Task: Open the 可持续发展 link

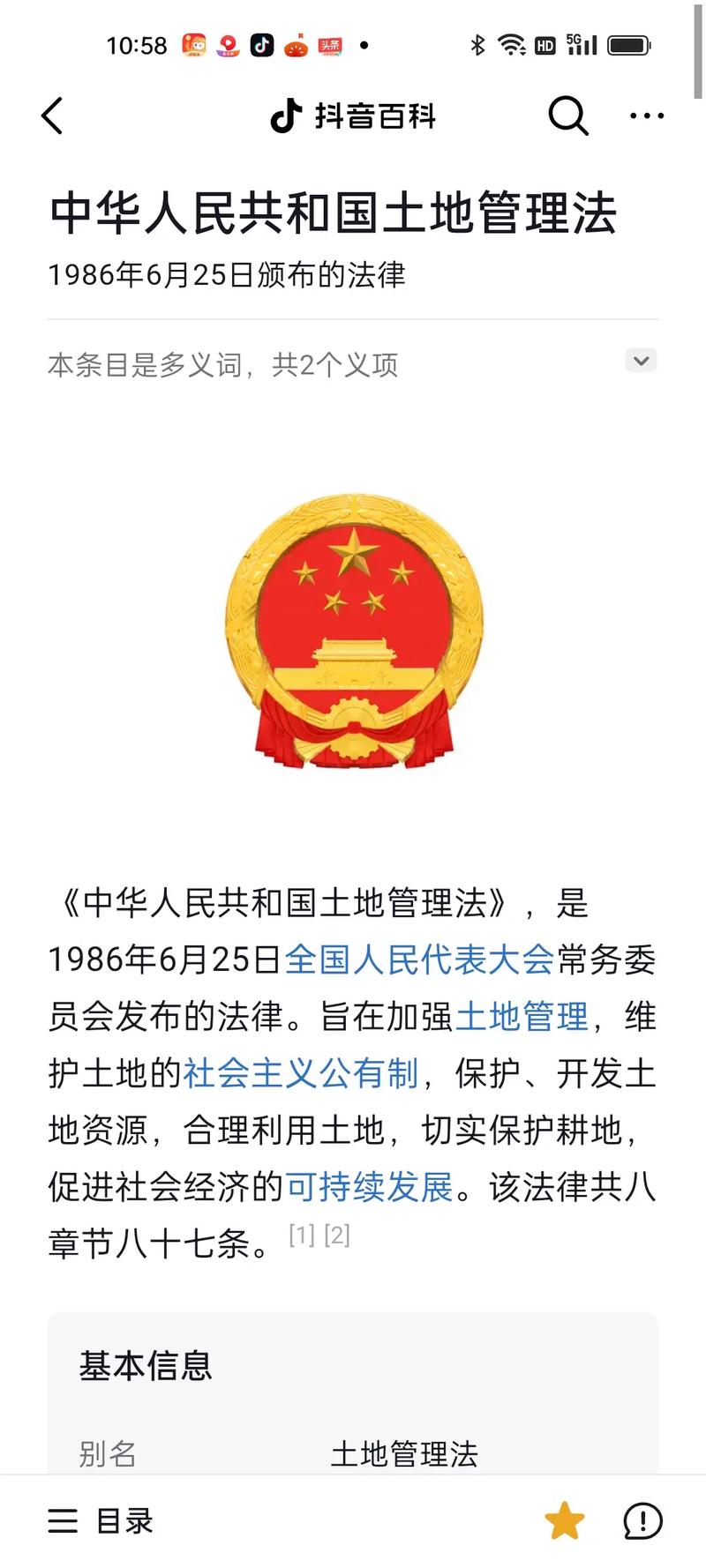Action: click(369, 1187)
